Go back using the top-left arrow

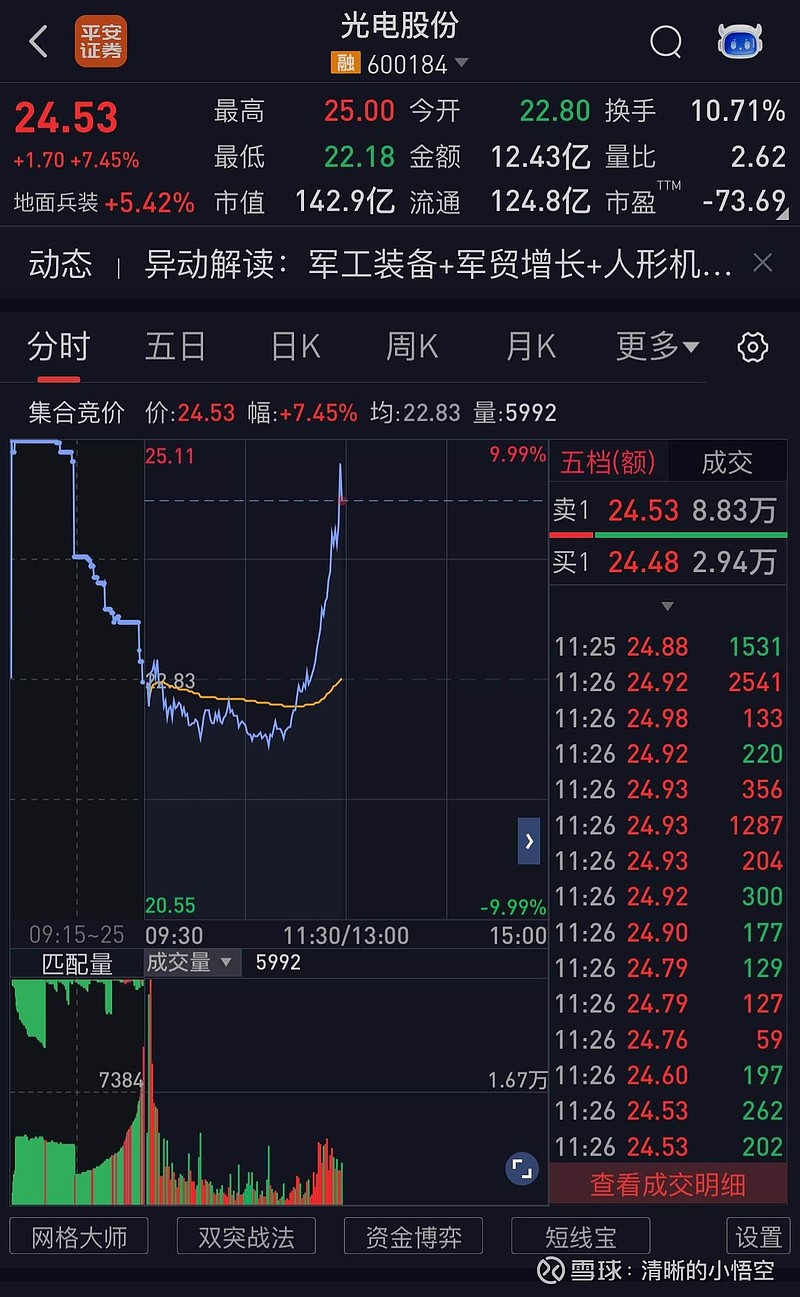tap(39, 42)
